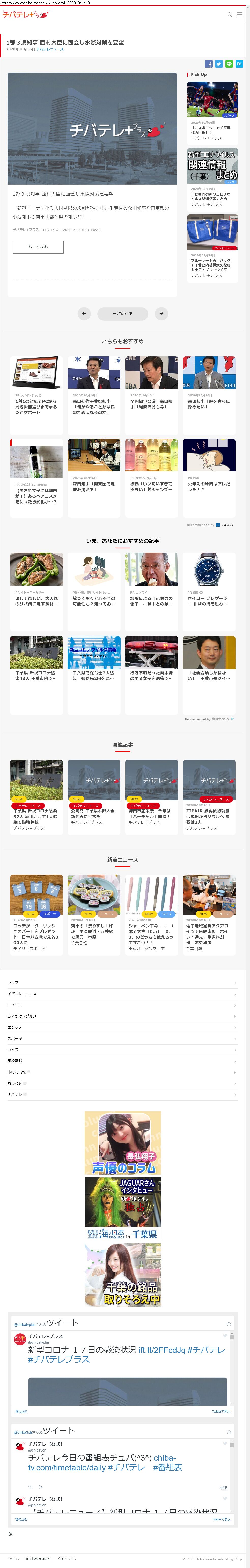Open the 声優のコラム banner
Image resolution: width=250 pixels, height=1568 pixels.
click(123, 1143)
